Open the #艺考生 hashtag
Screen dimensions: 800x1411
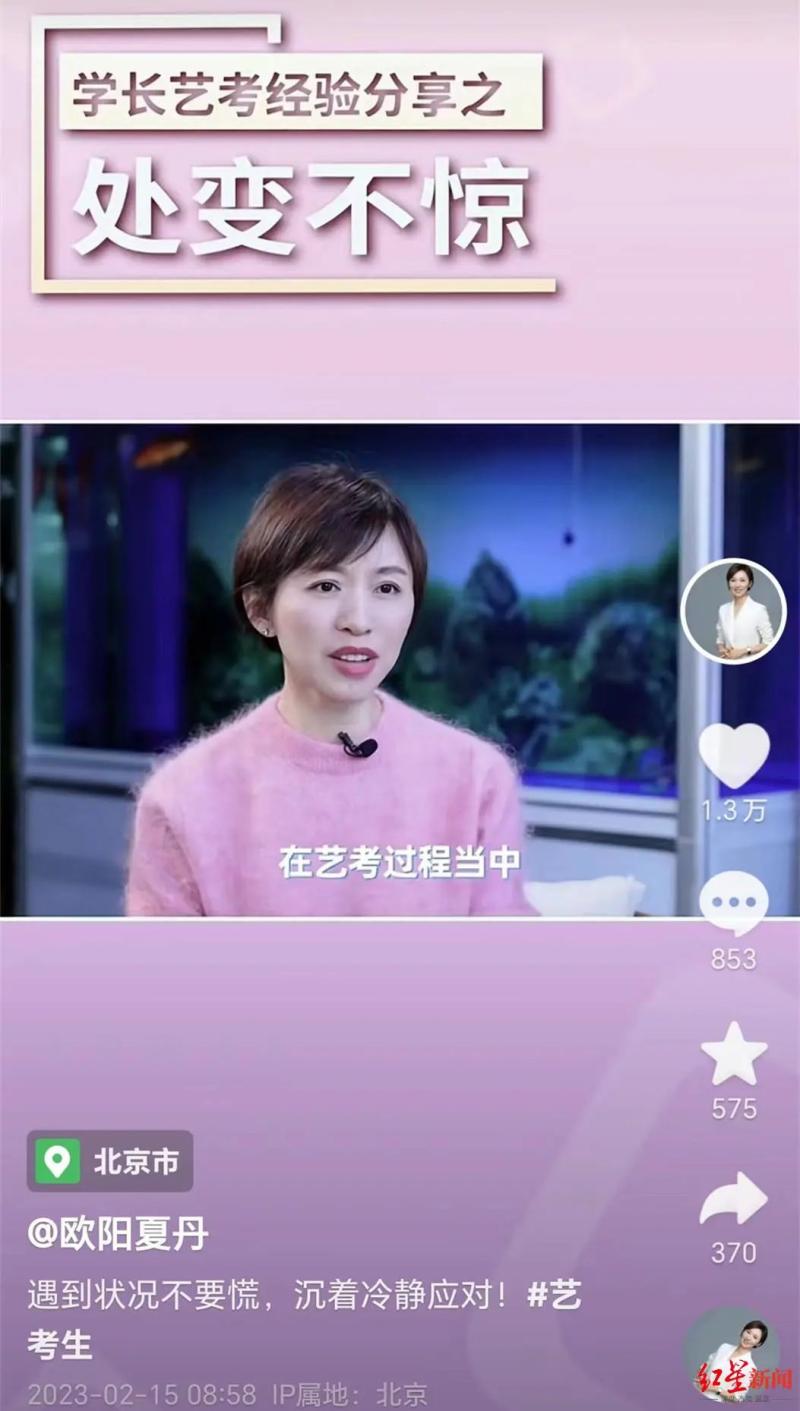click(553, 1297)
